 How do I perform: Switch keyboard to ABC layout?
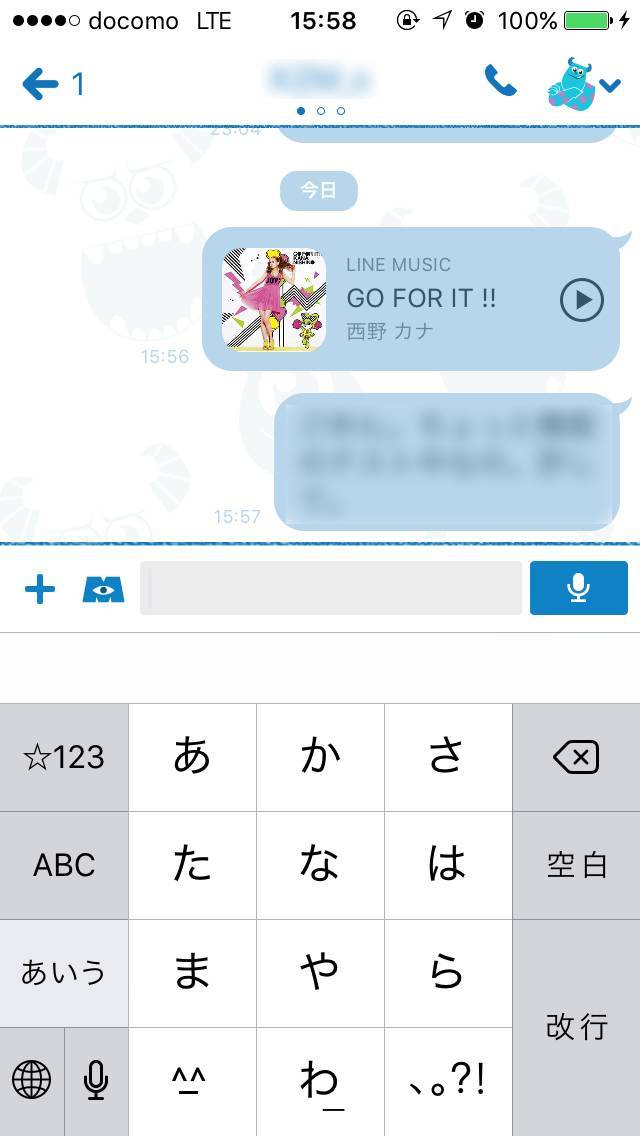64,865
